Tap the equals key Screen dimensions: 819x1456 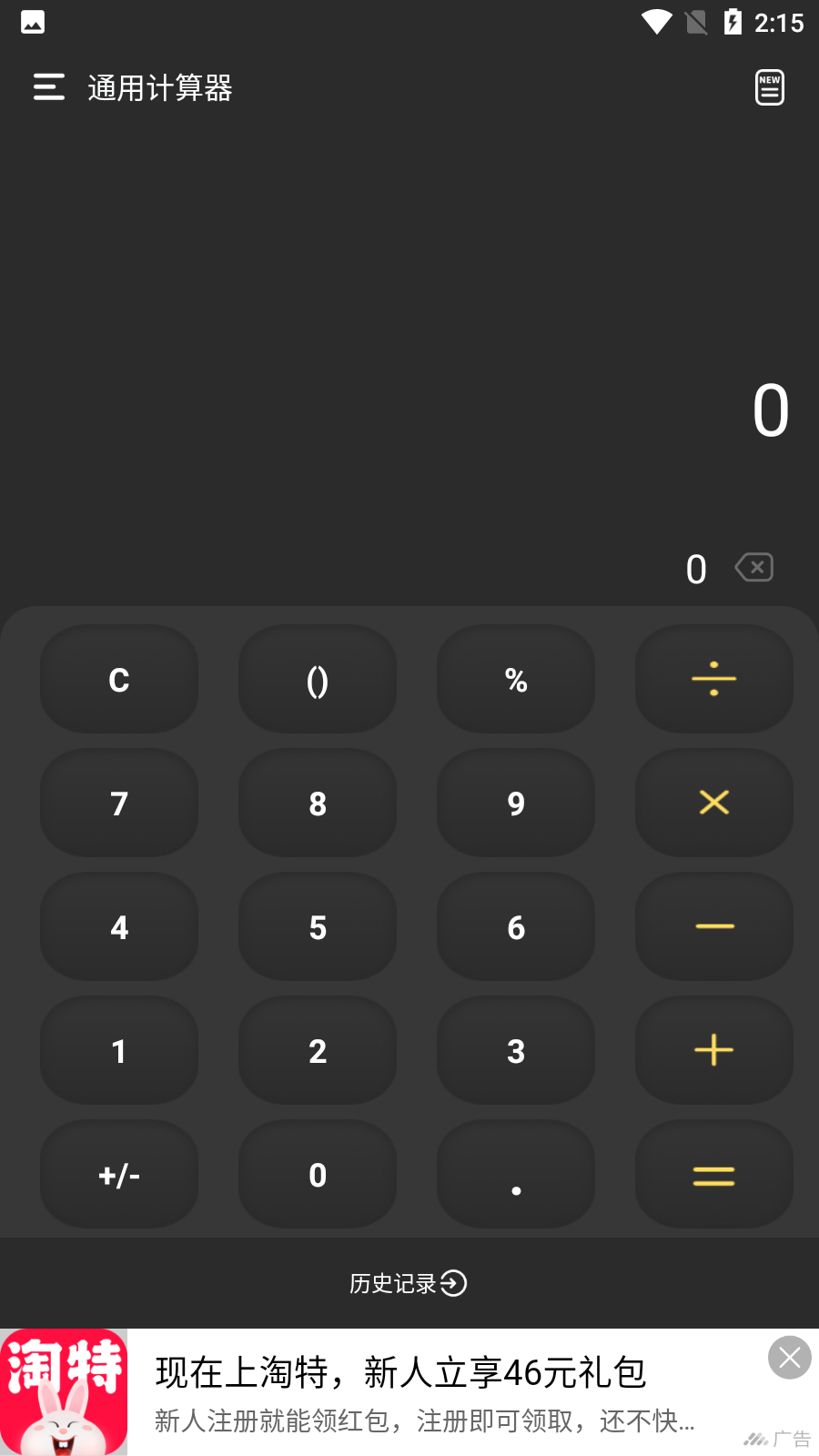(714, 1175)
